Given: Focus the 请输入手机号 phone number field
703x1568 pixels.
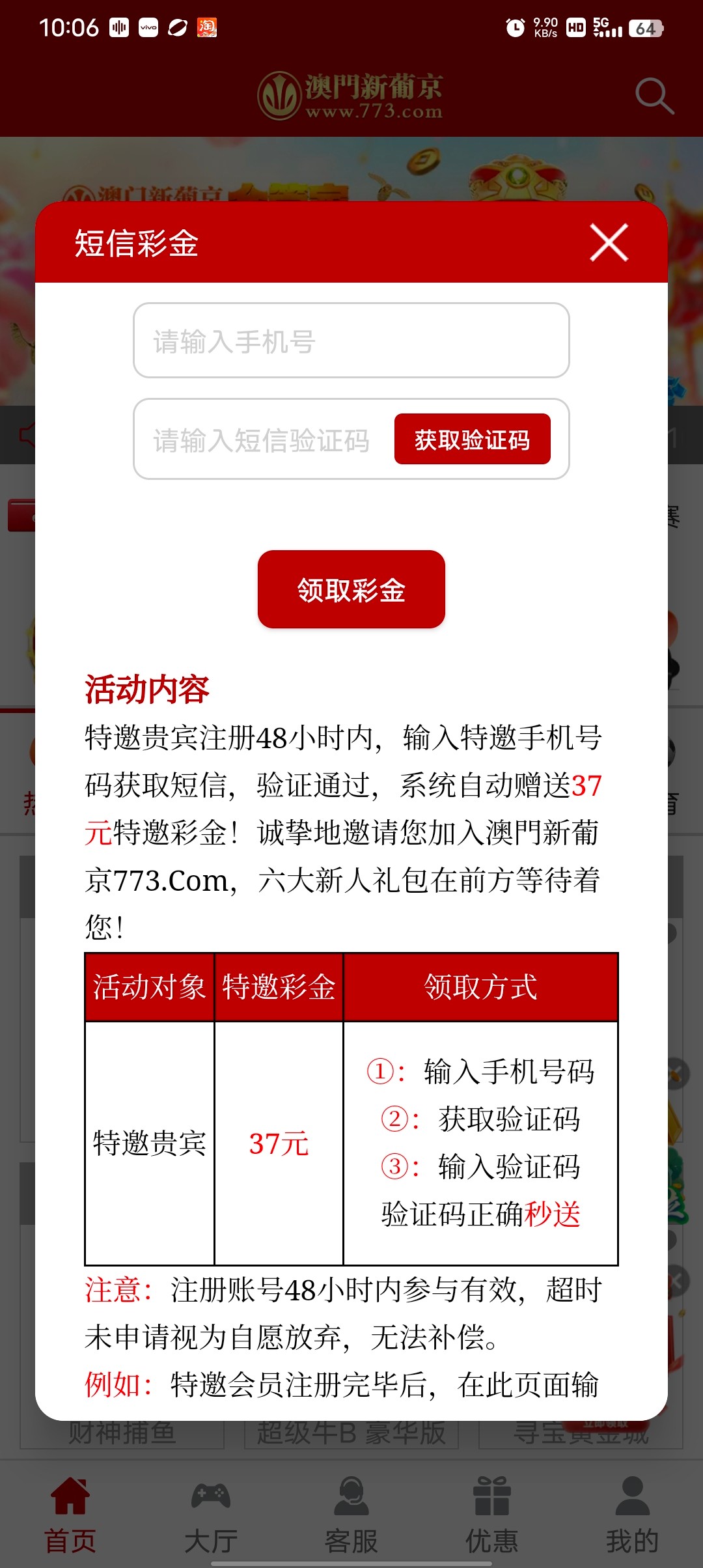Looking at the screenshot, I should click(x=351, y=341).
